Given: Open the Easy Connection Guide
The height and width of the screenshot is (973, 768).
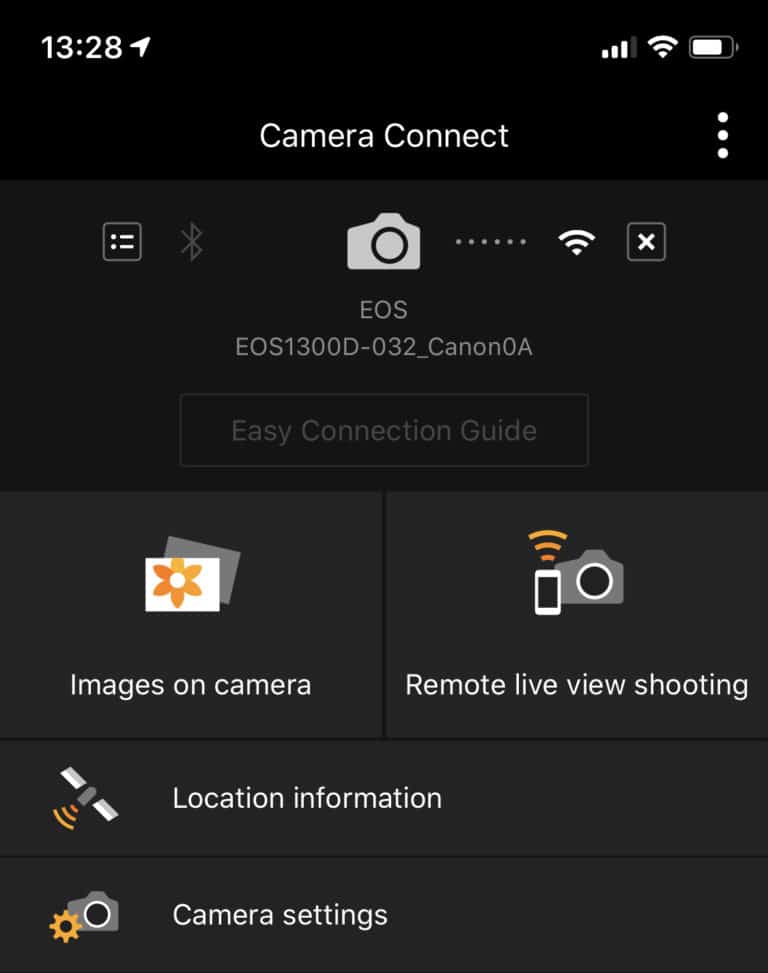Looking at the screenshot, I should (384, 430).
